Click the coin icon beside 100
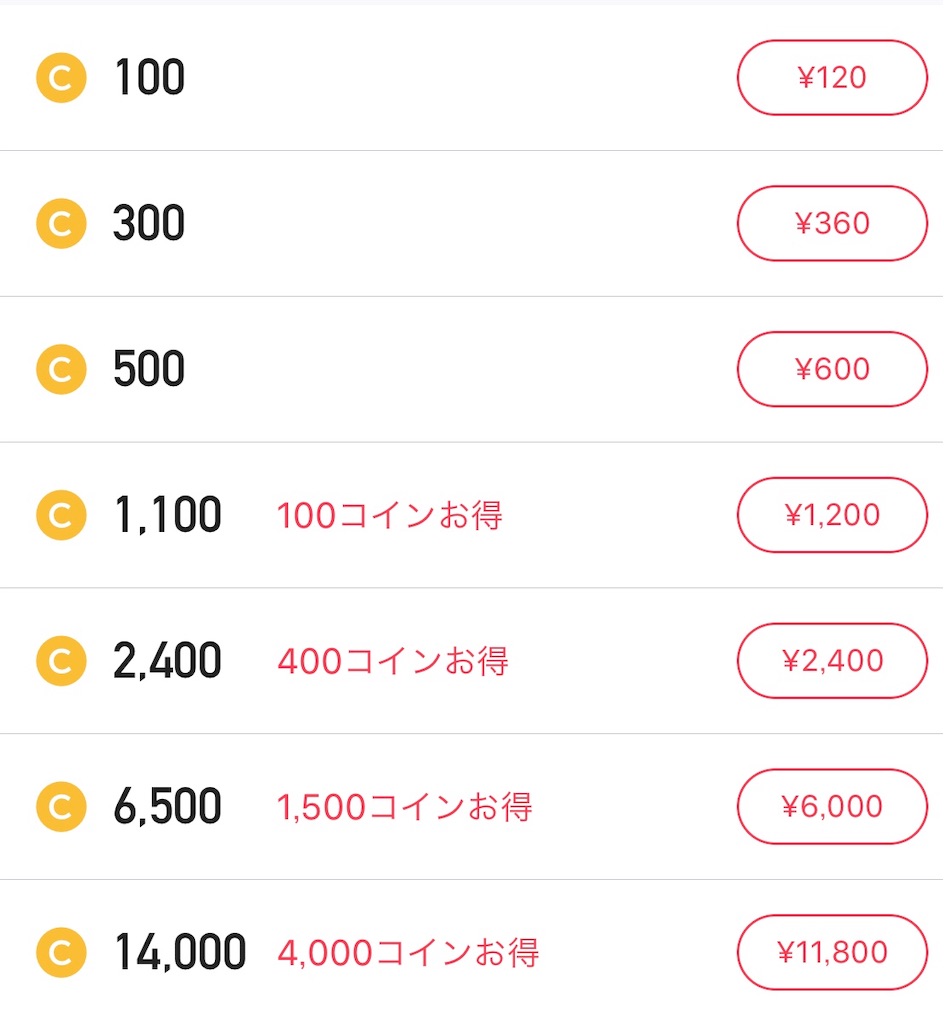The width and height of the screenshot is (944, 1024). [60, 77]
